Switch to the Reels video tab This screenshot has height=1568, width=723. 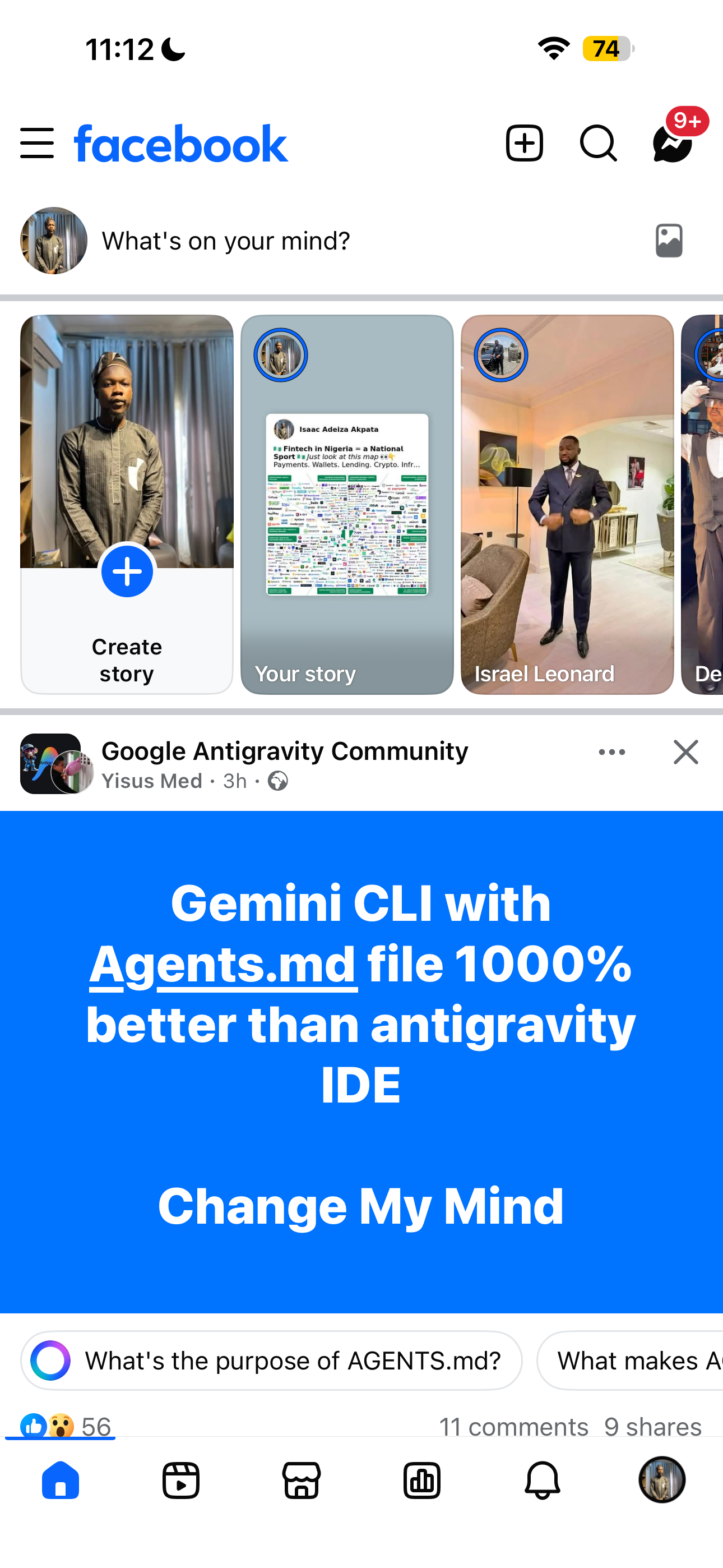[180, 1481]
